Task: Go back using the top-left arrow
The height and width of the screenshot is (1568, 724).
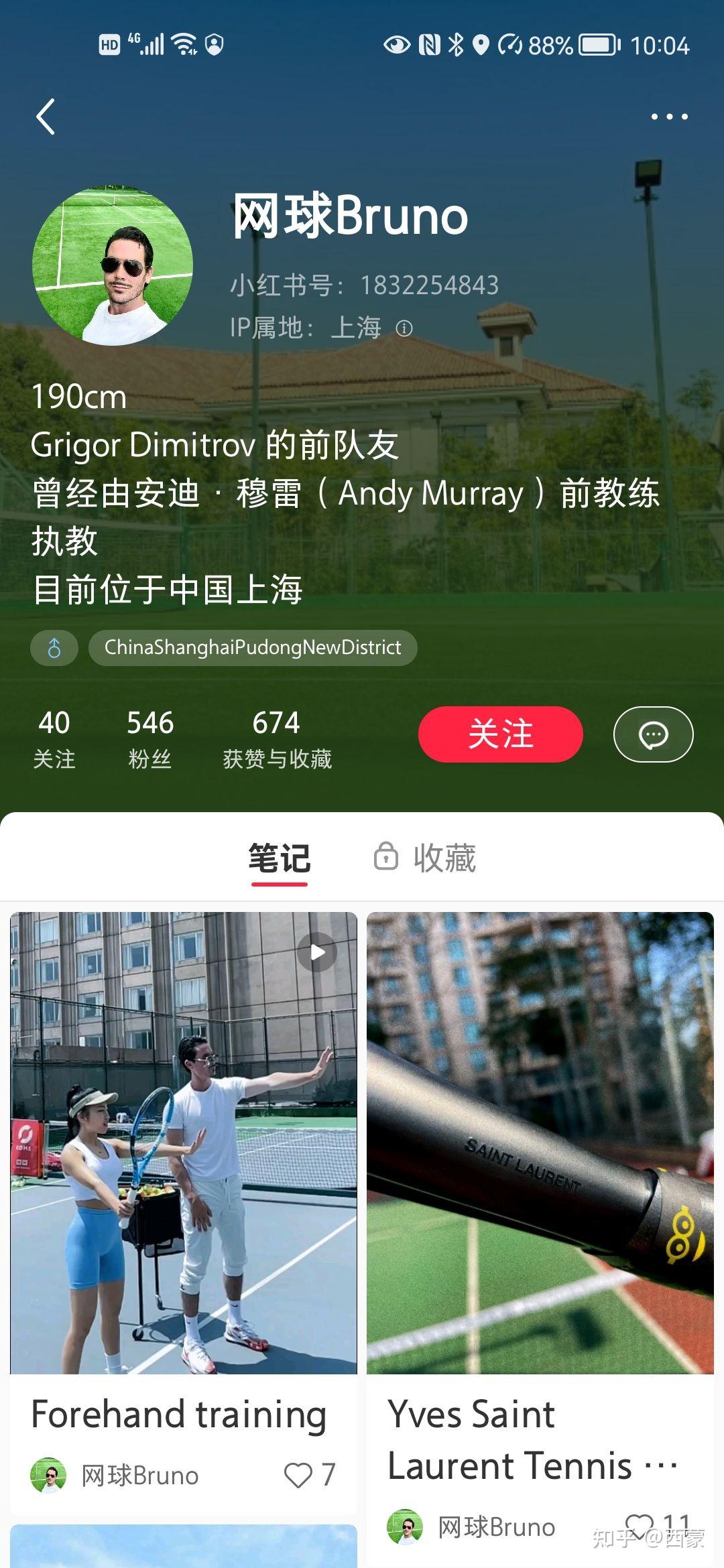Action: 46,117
